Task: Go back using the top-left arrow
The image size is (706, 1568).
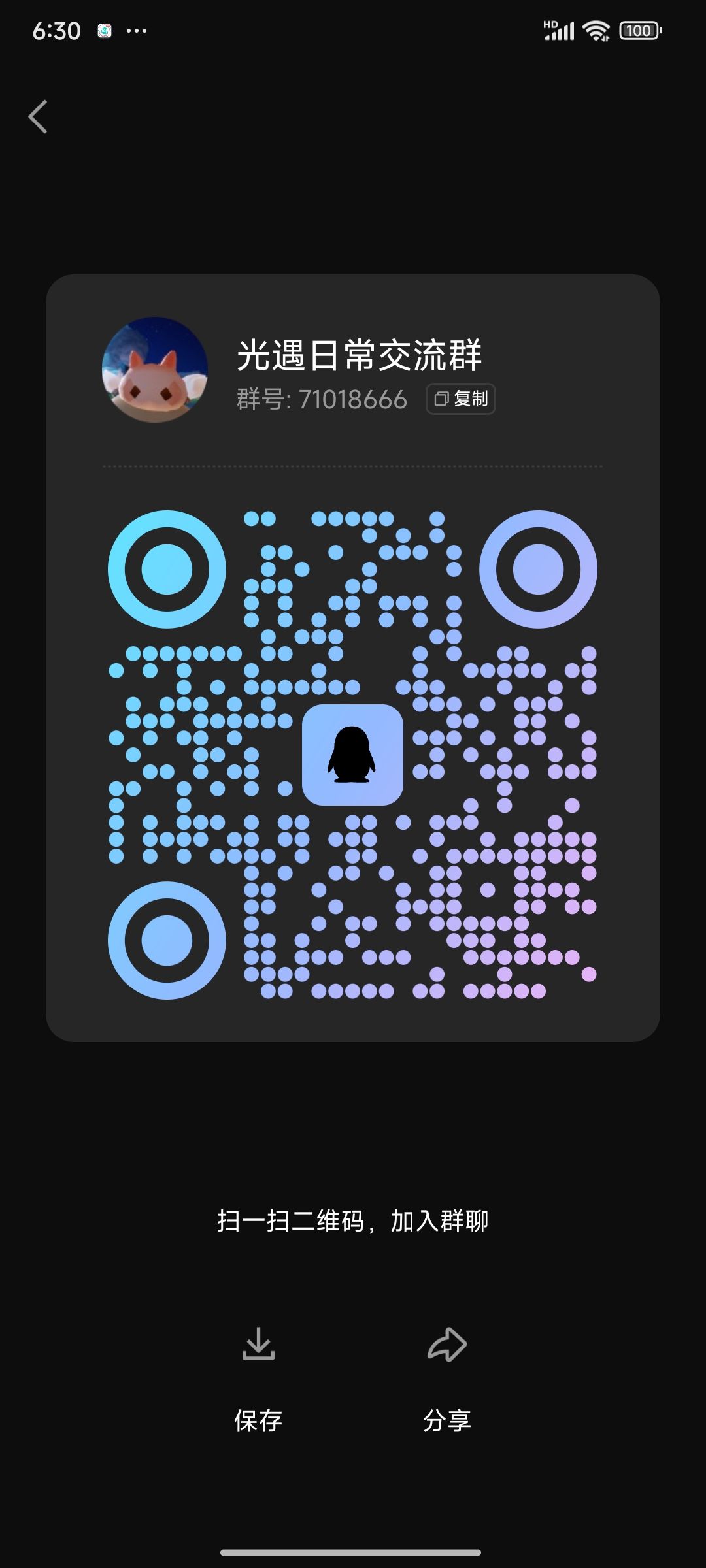Action: pos(38,117)
